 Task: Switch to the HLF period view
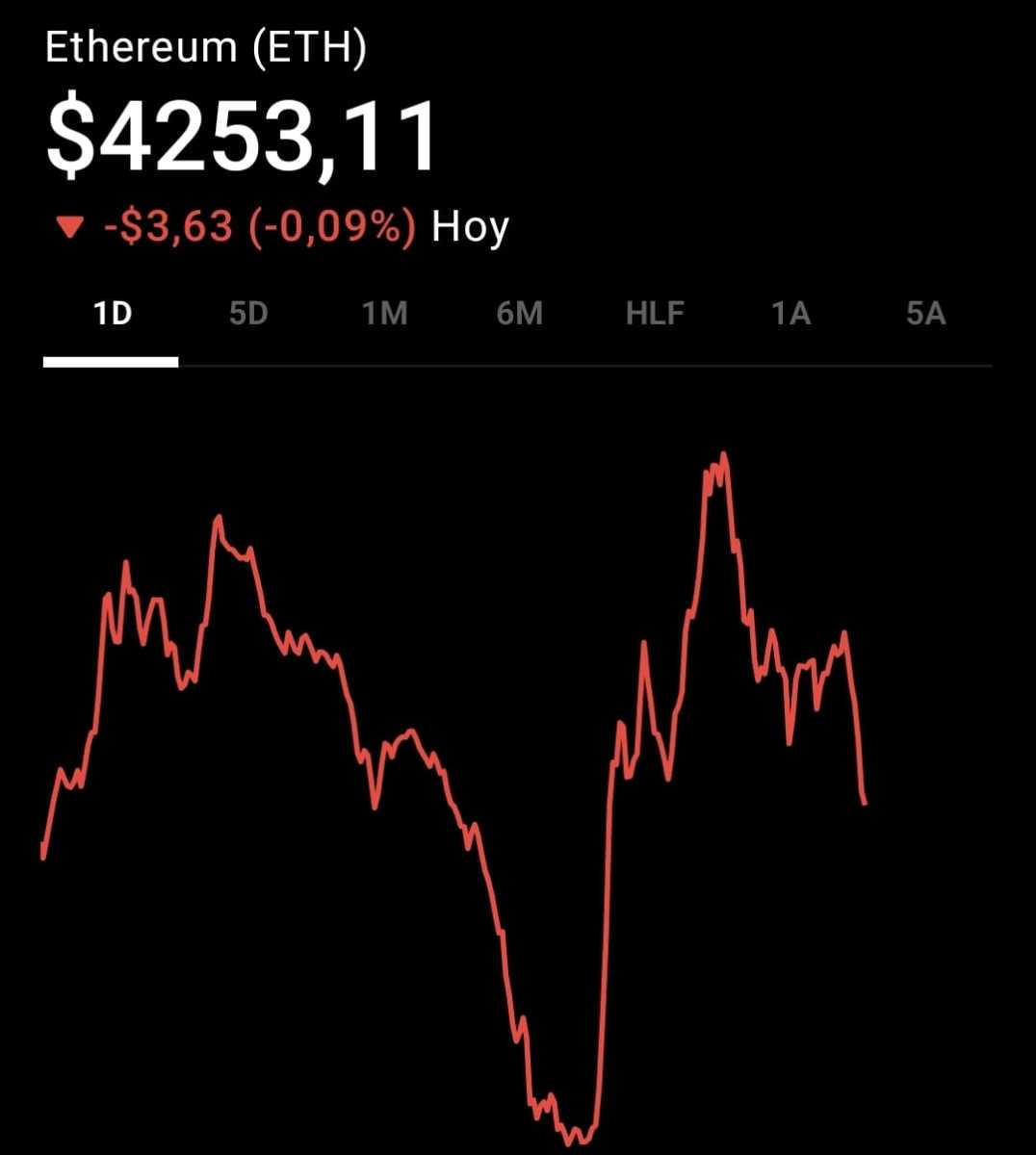point(656,312)
